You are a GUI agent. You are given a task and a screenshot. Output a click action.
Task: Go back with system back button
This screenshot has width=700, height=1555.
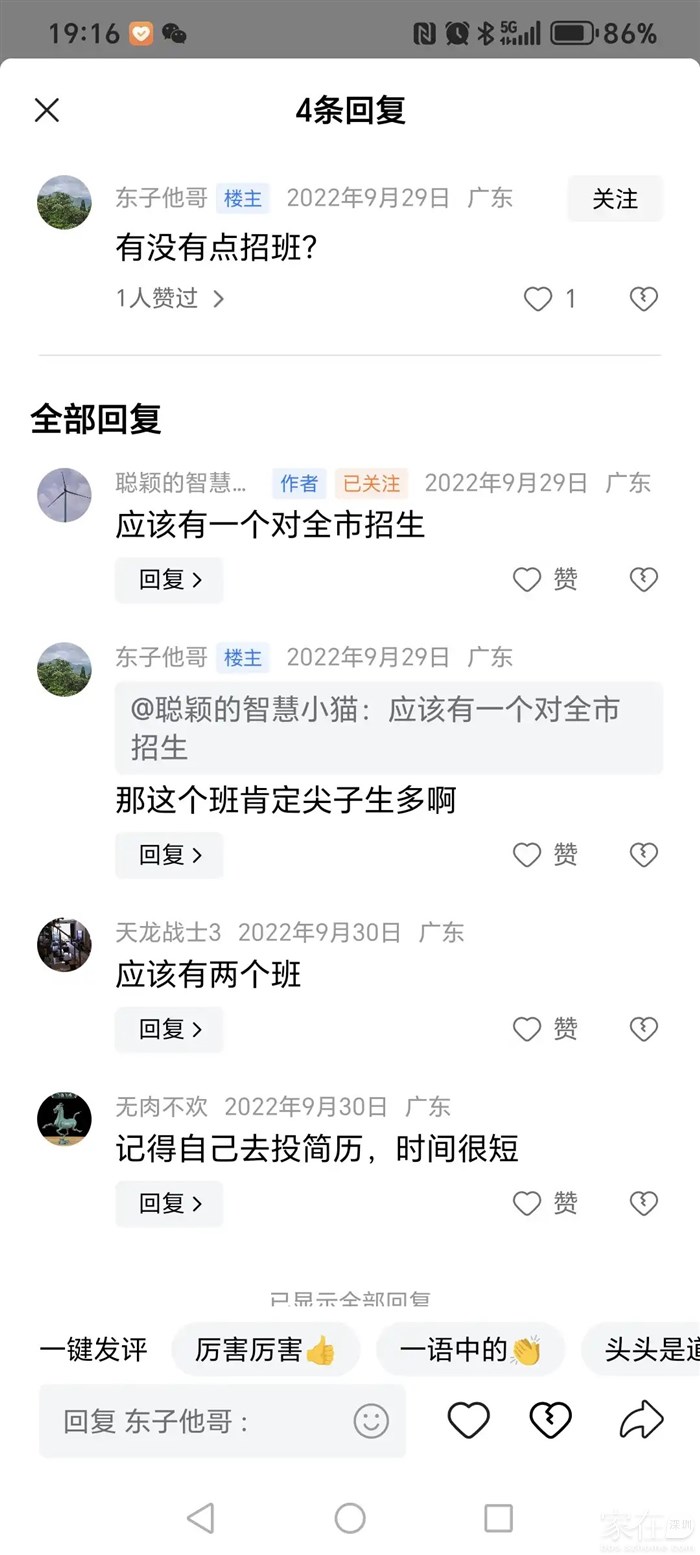click(201, 1518)
